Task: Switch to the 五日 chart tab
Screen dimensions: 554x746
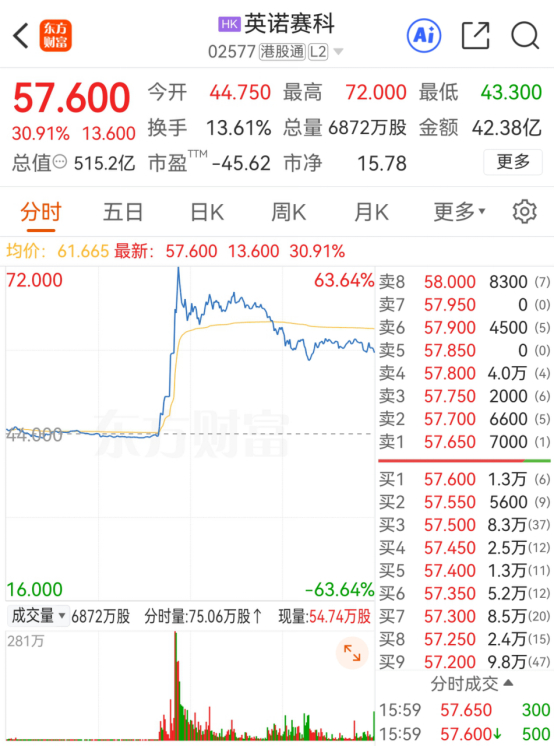Action: 123,212
